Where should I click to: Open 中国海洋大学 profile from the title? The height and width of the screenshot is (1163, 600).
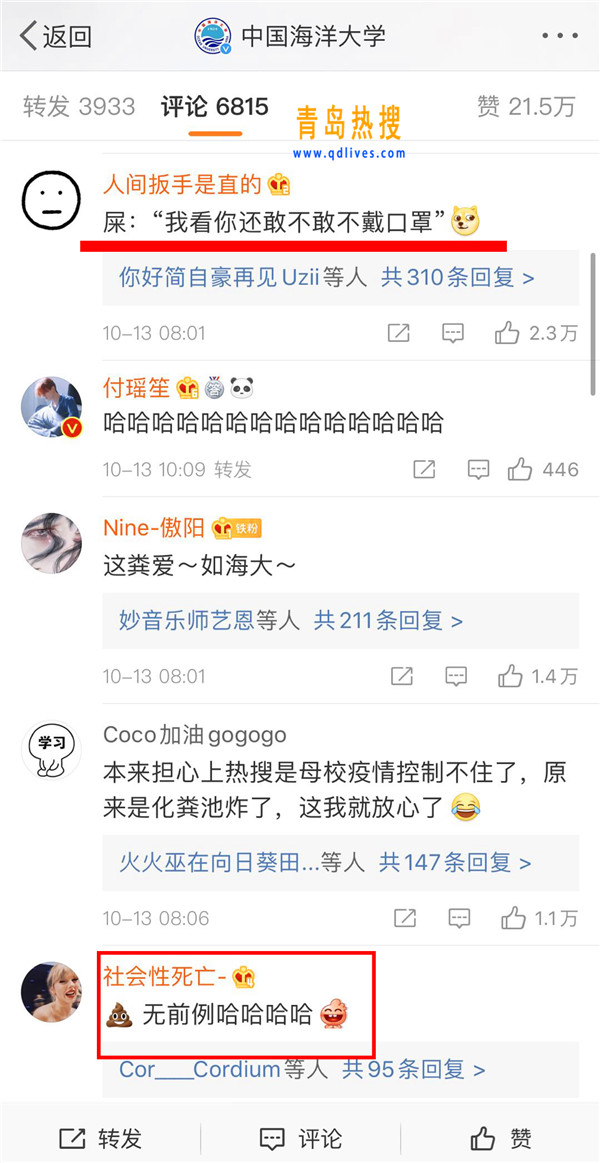click(x=290, y=37)
